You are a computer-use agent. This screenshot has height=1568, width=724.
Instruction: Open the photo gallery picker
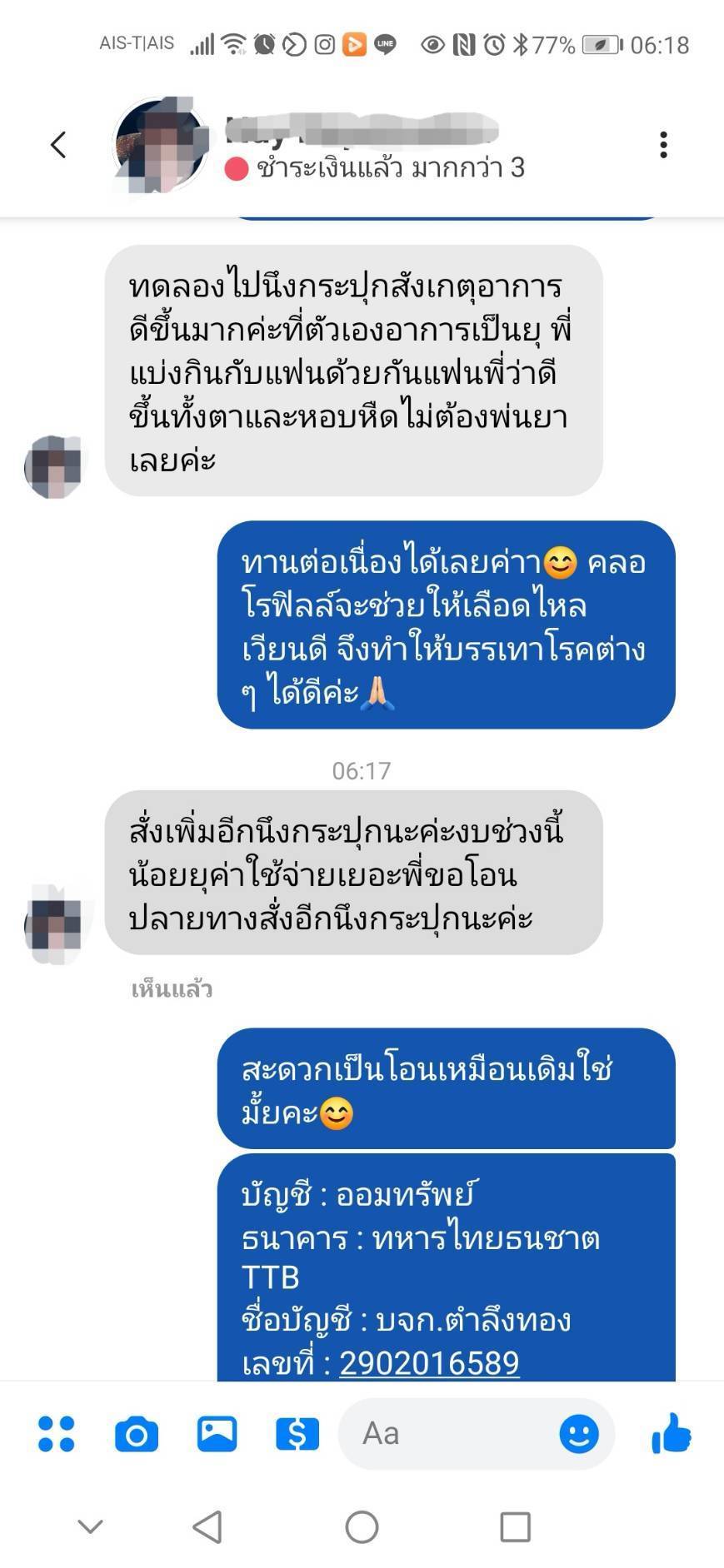(217, 1433)
